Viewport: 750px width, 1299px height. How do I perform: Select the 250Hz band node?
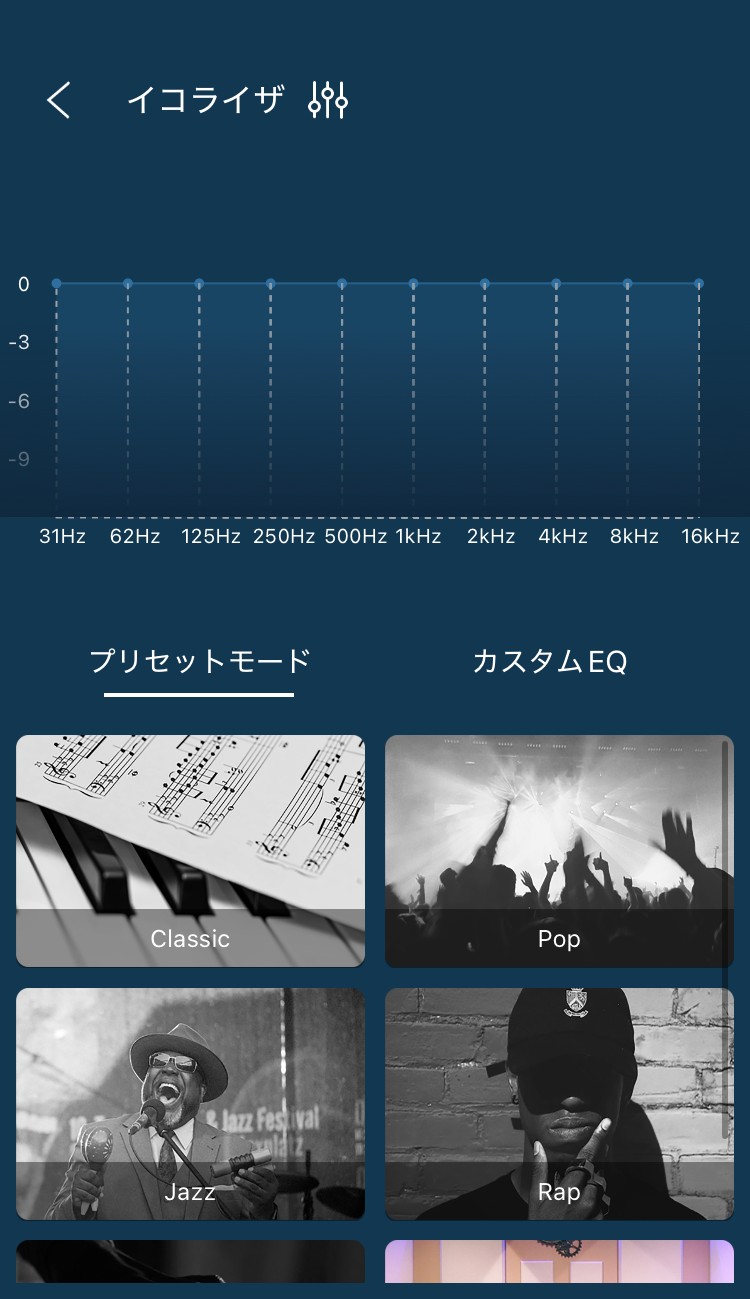[x=270, y=284]
